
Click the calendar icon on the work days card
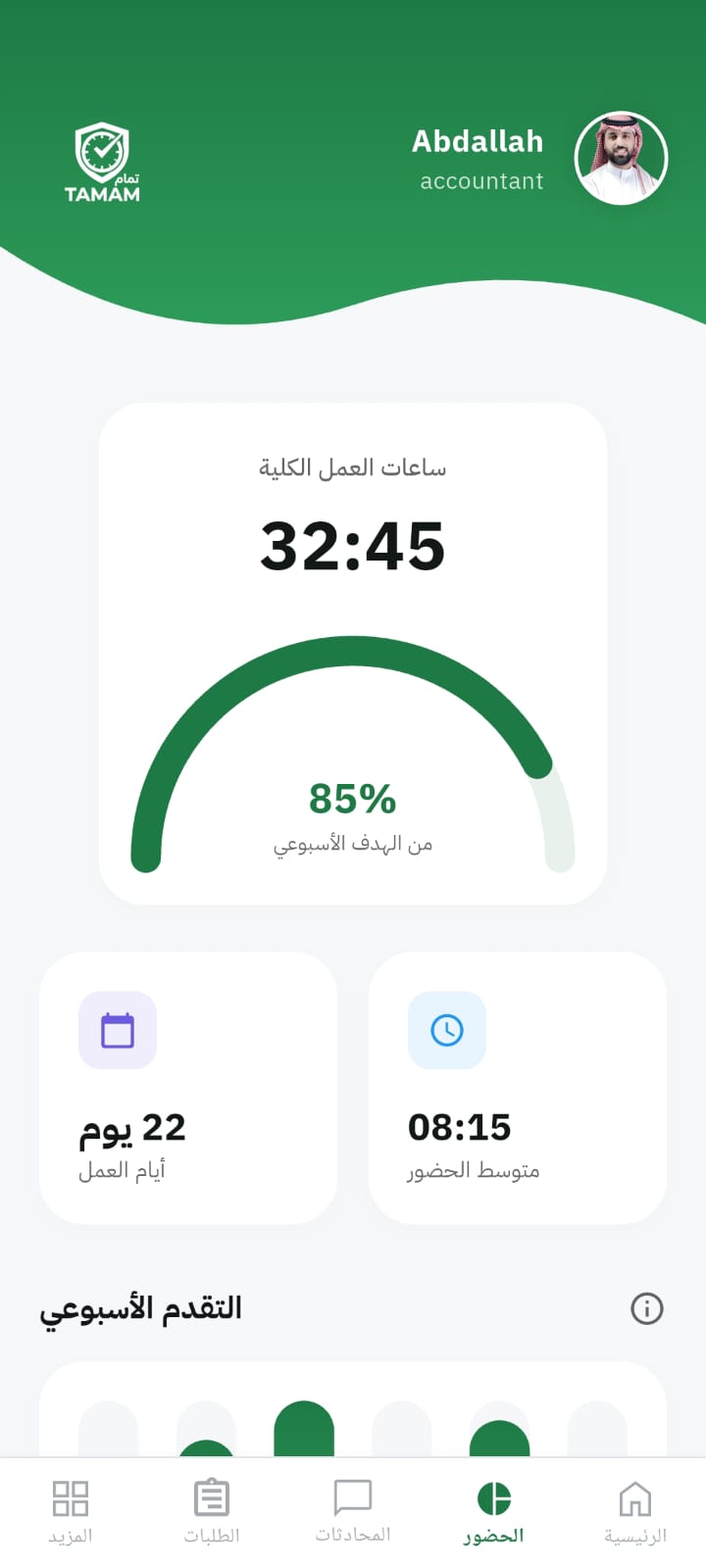(x=118, y=1030)
